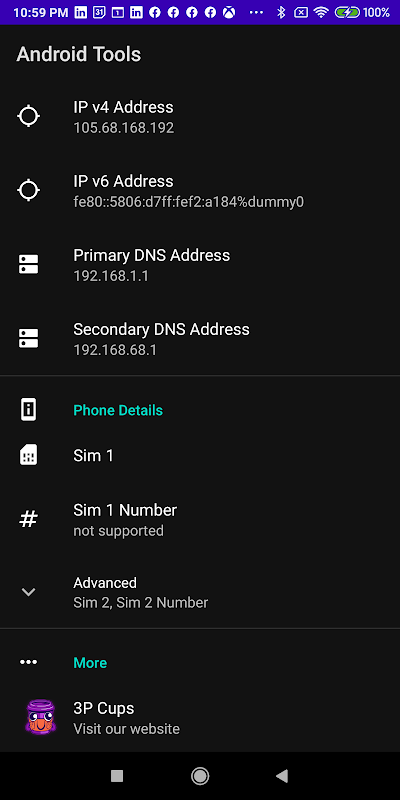Tap the IP v4 Address row

coord(200,116)
